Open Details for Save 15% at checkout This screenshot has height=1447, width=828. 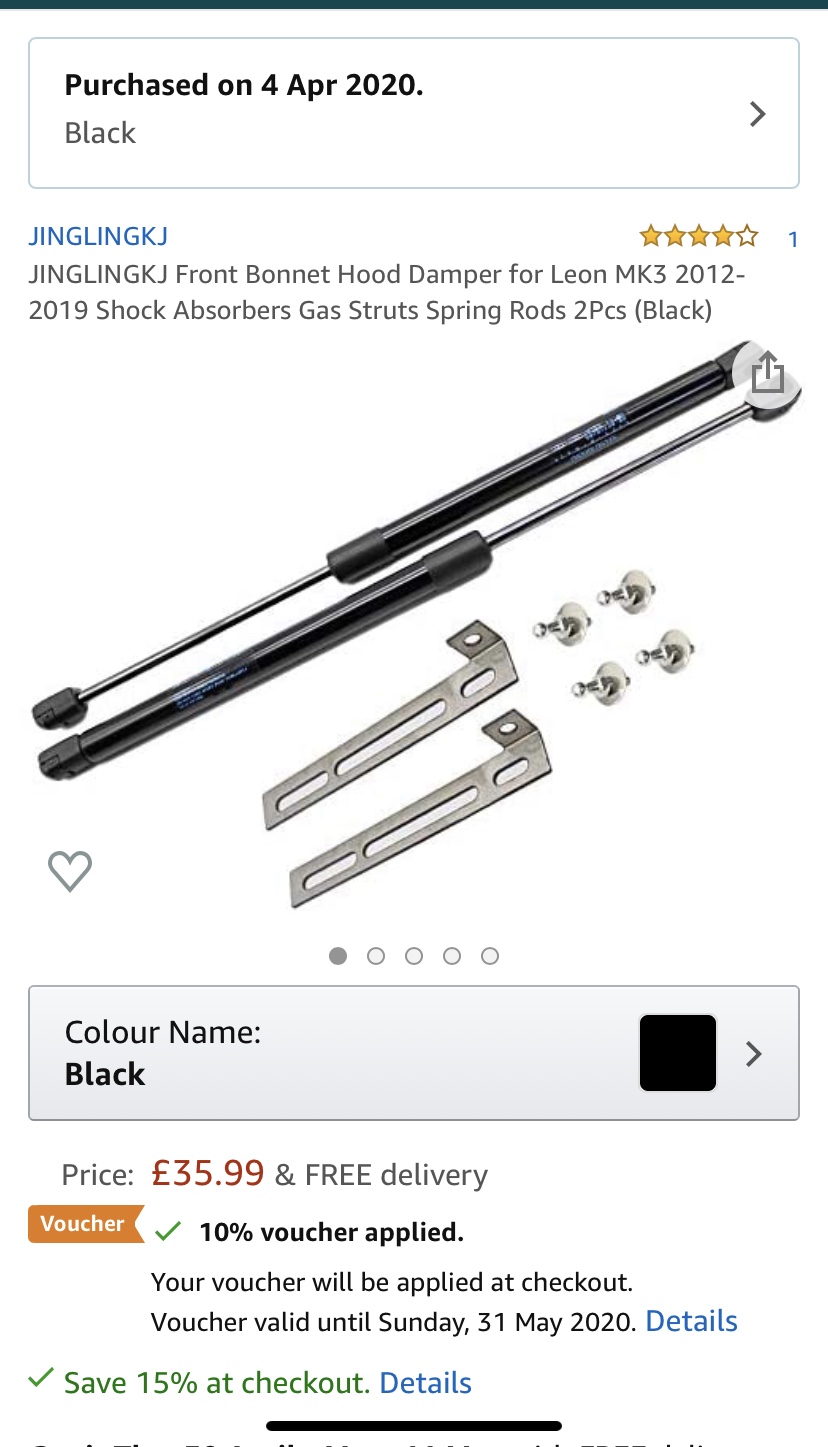(x=425, y=1383)
